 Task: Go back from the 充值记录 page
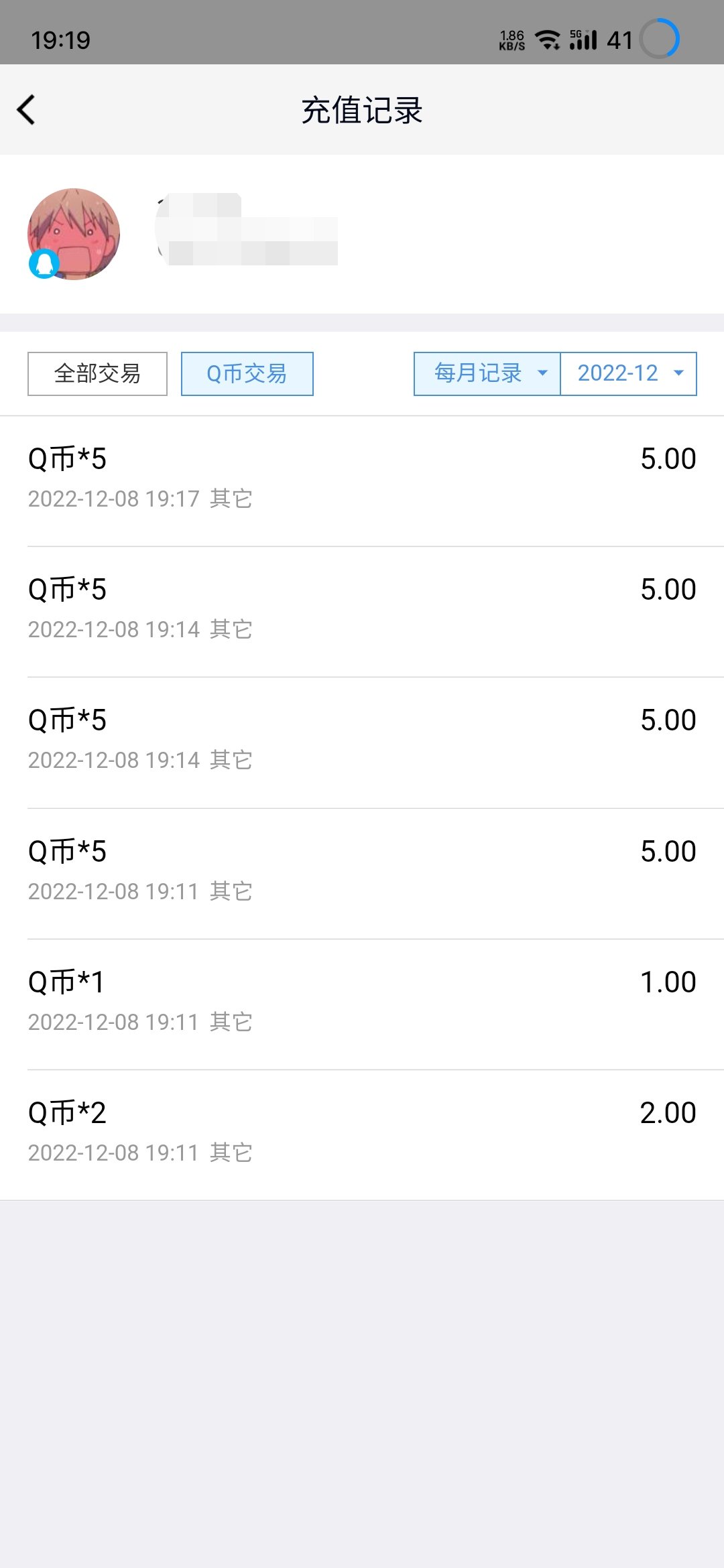[26, 110]
